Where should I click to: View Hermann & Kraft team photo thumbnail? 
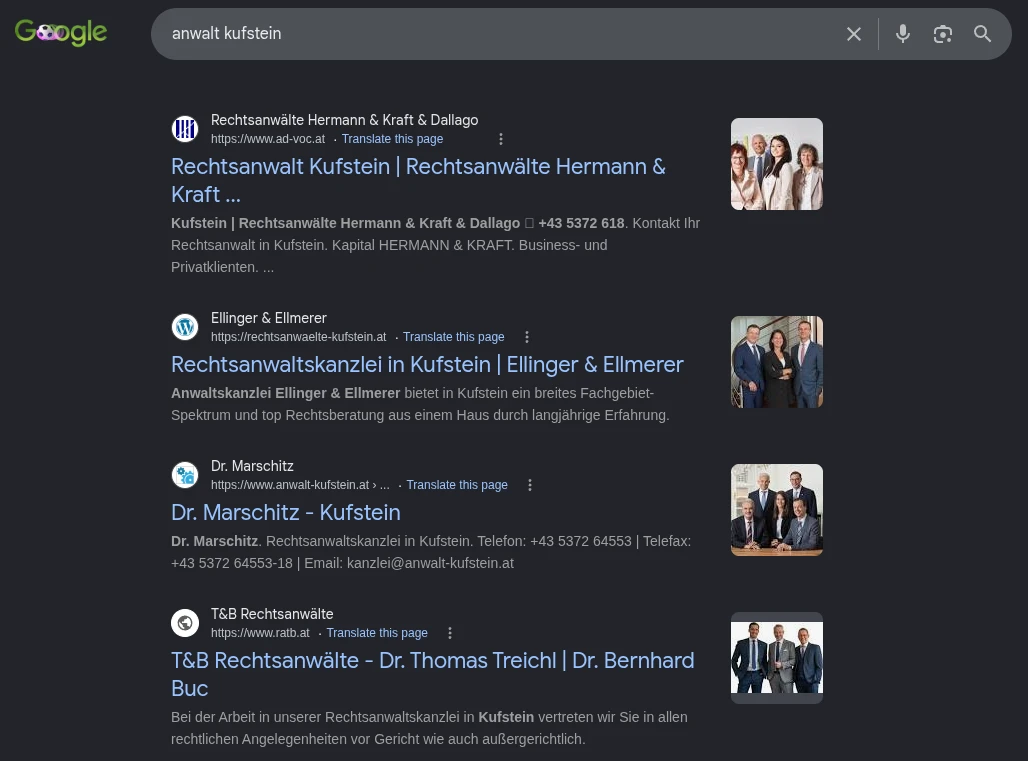click(x=777, y=164)
